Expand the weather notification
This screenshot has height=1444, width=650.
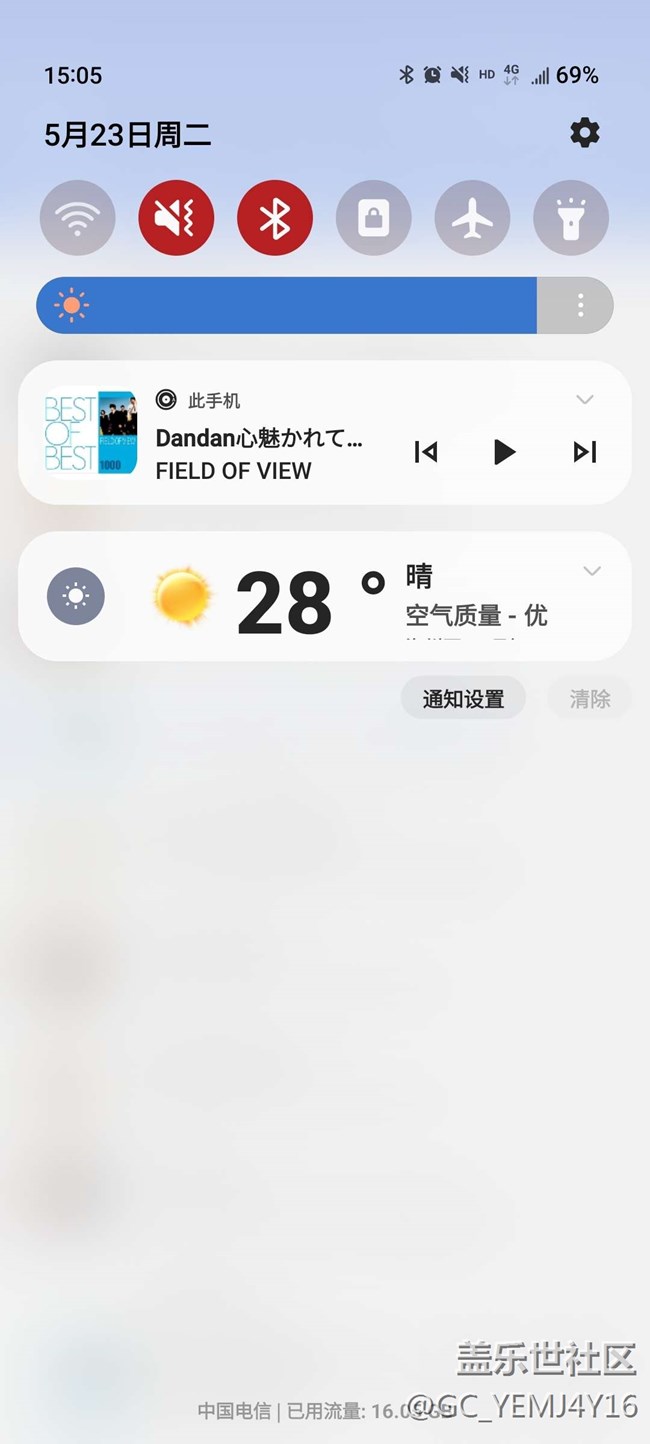592,571
